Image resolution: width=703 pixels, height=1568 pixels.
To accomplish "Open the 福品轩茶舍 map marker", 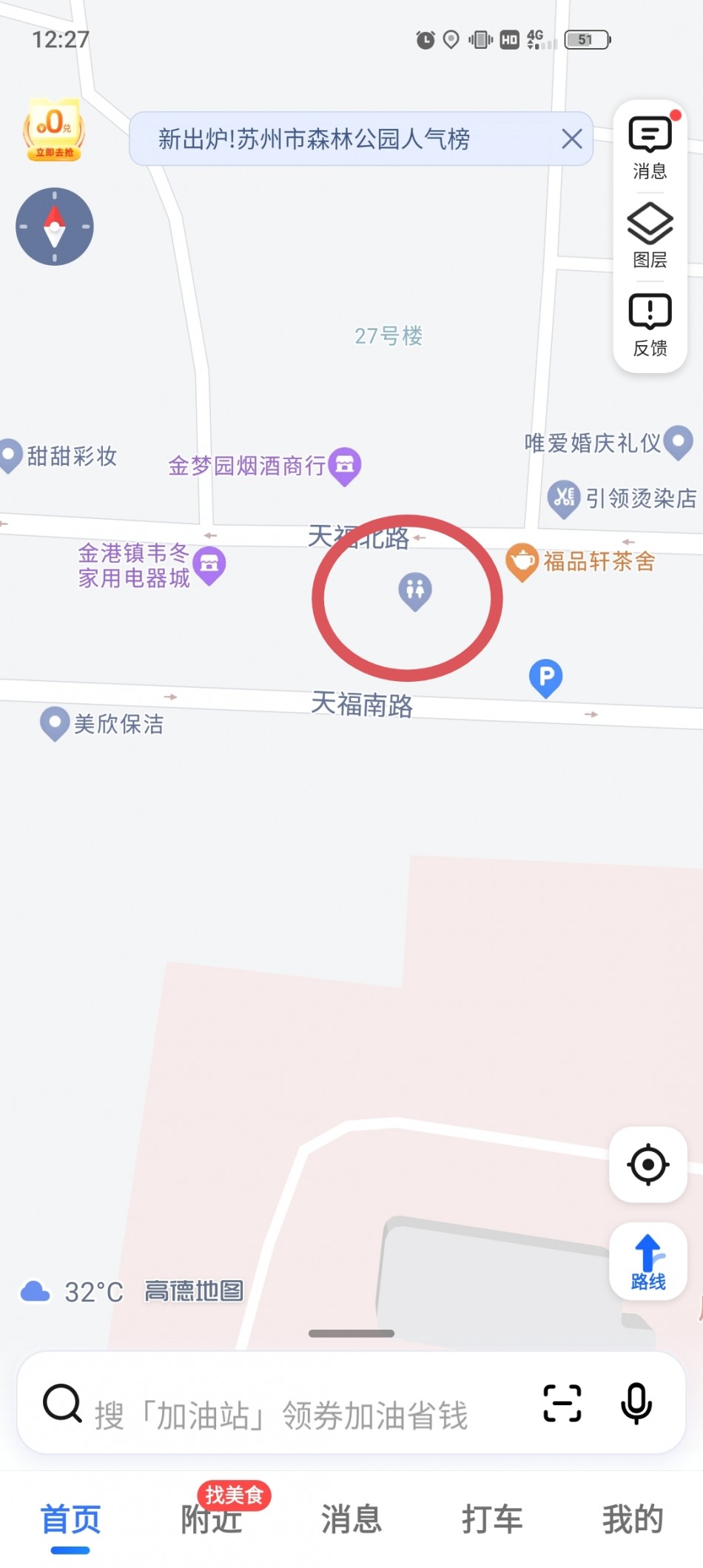I will pyautogui.click(x=522, y=561).
